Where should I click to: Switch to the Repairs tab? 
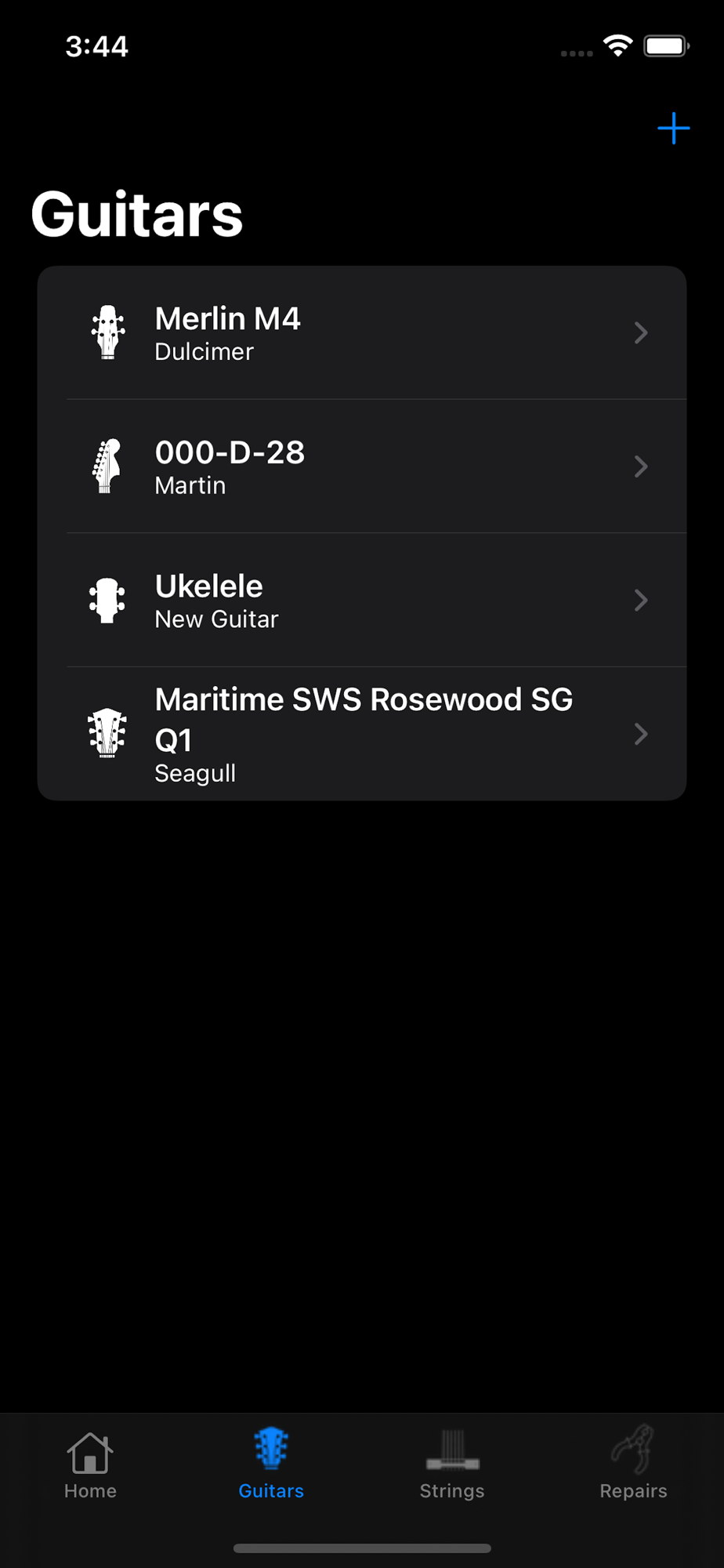pyautogui.click(x=633, y=1463)
